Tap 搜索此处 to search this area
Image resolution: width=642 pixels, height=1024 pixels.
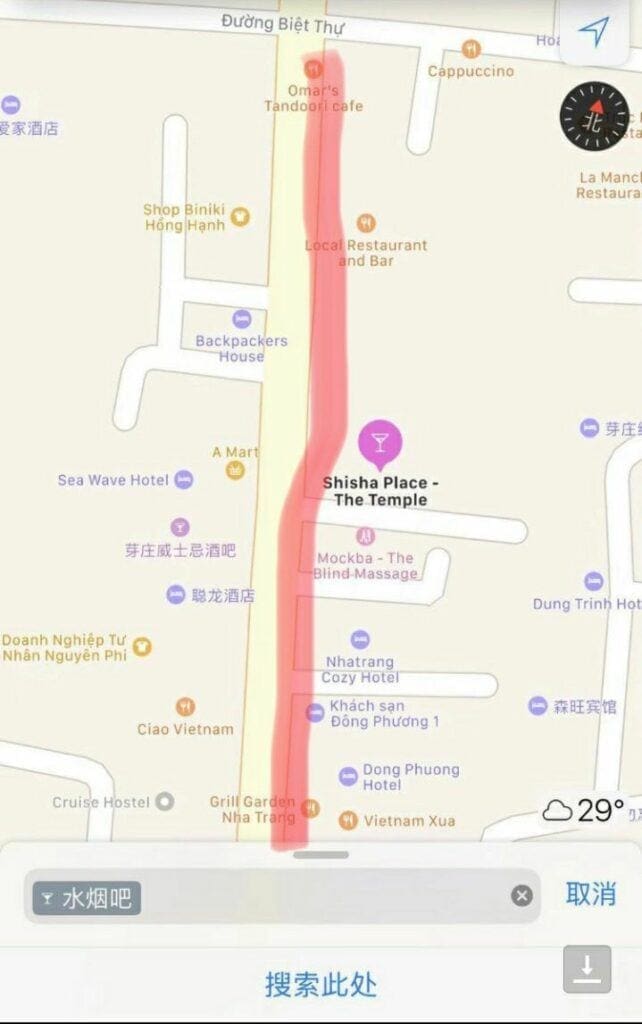(x=320, y=984)
